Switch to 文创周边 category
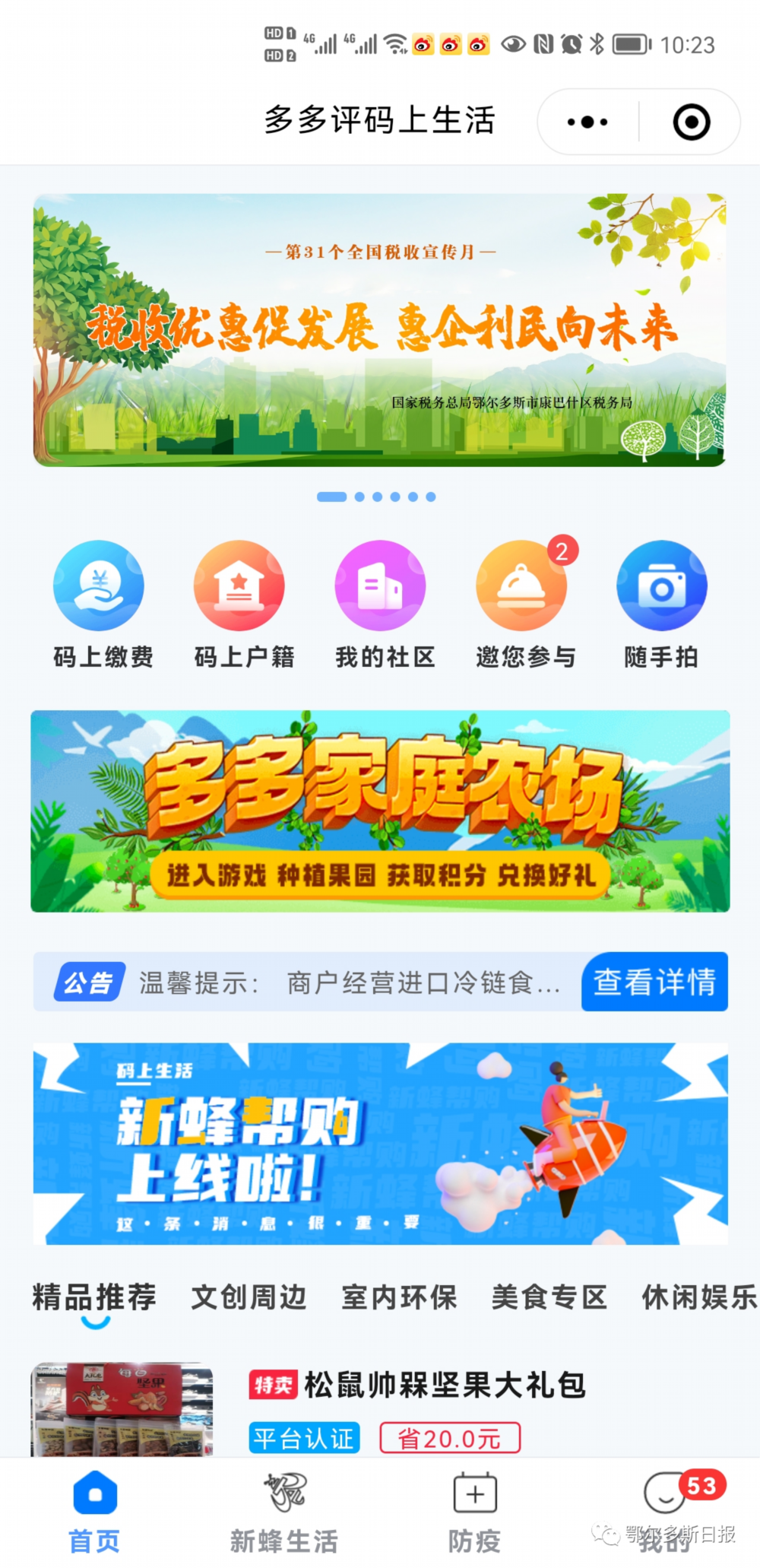 pos(249,1297)
